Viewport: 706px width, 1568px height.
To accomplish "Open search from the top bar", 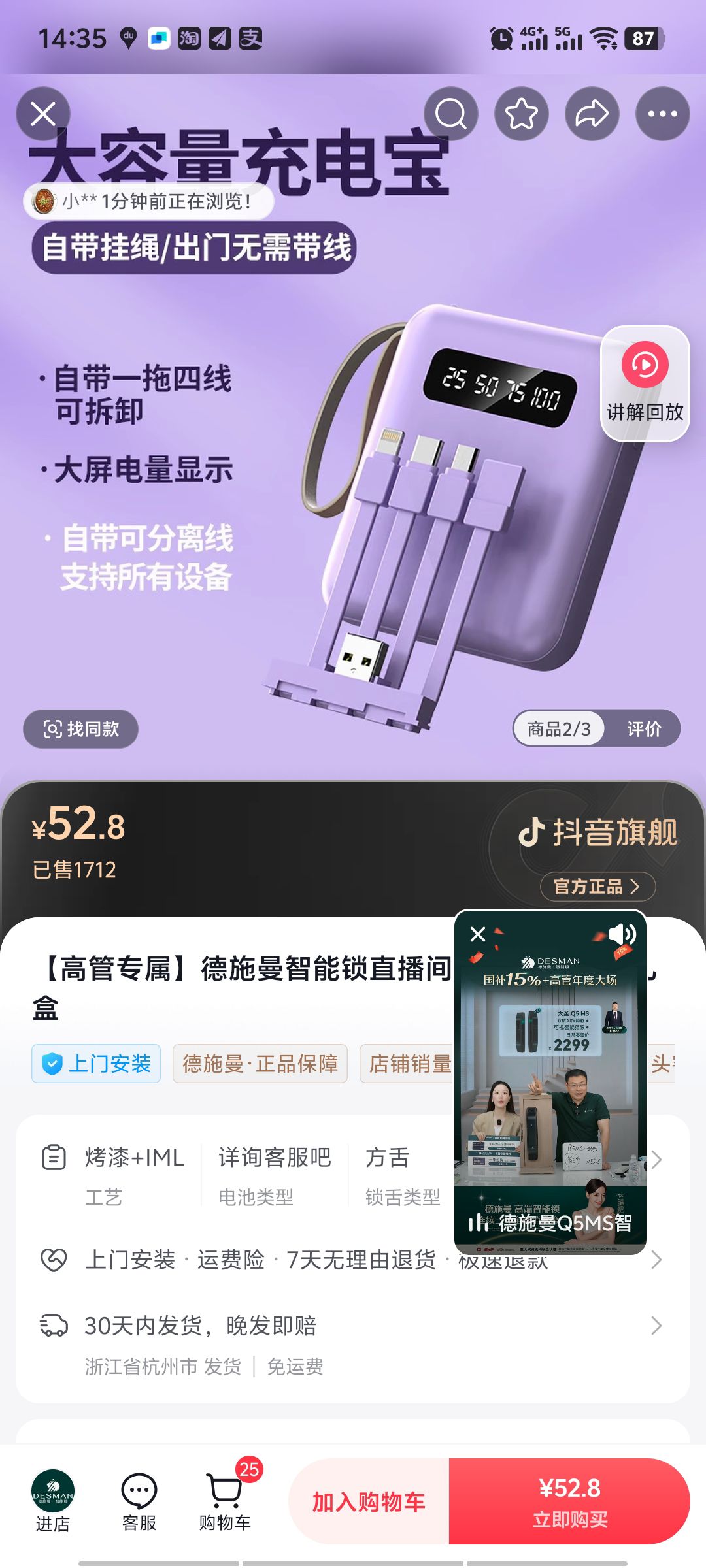I will coord(451,114).
